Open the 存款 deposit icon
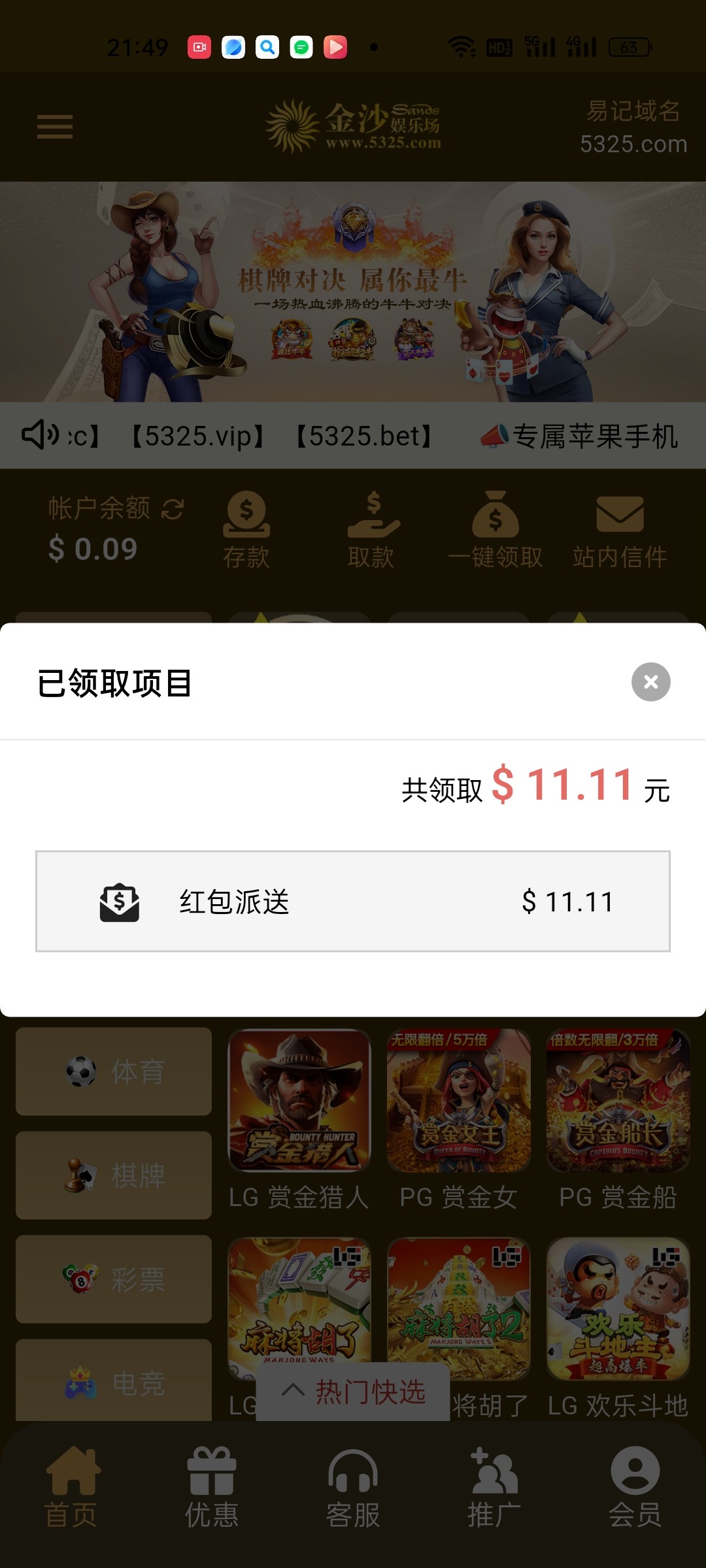706x1568 pixels. (247, 523)
